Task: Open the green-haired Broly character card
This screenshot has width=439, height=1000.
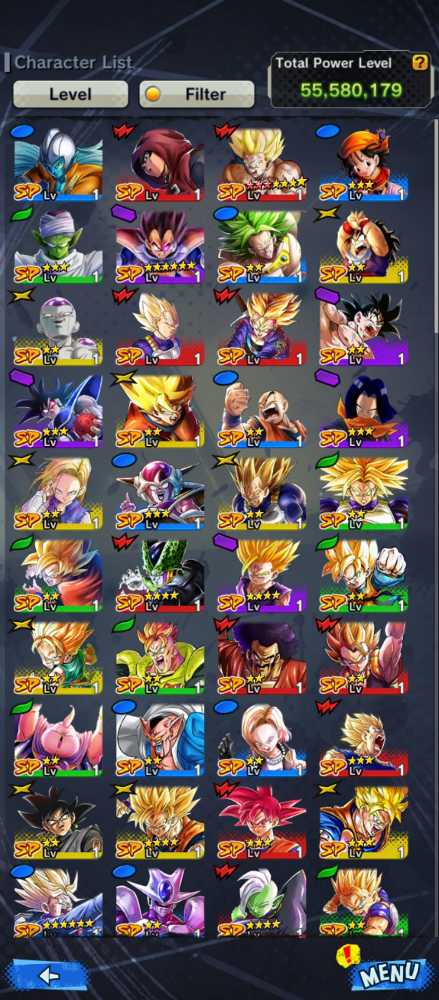Action: click(x=262, y=247)
